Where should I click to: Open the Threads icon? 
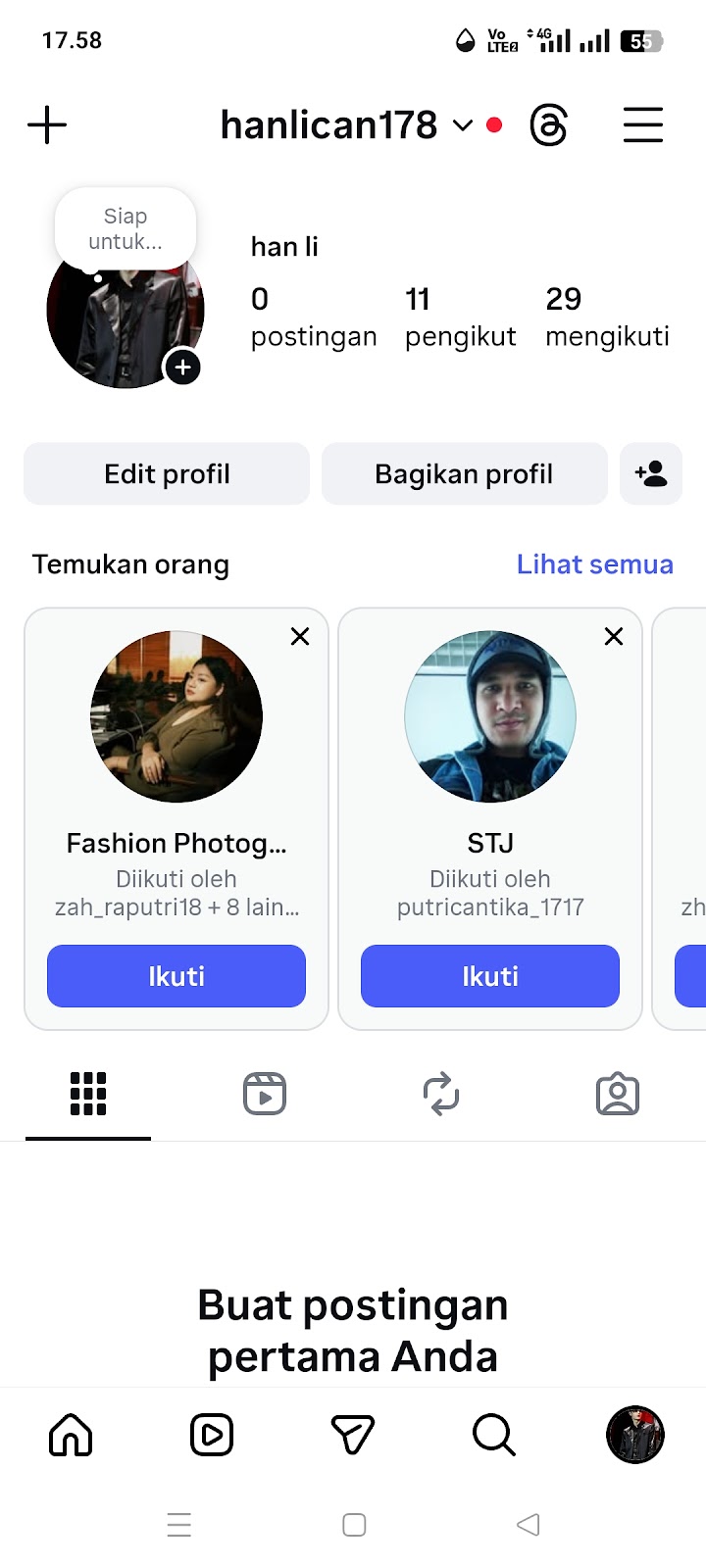tap(548, 125)
